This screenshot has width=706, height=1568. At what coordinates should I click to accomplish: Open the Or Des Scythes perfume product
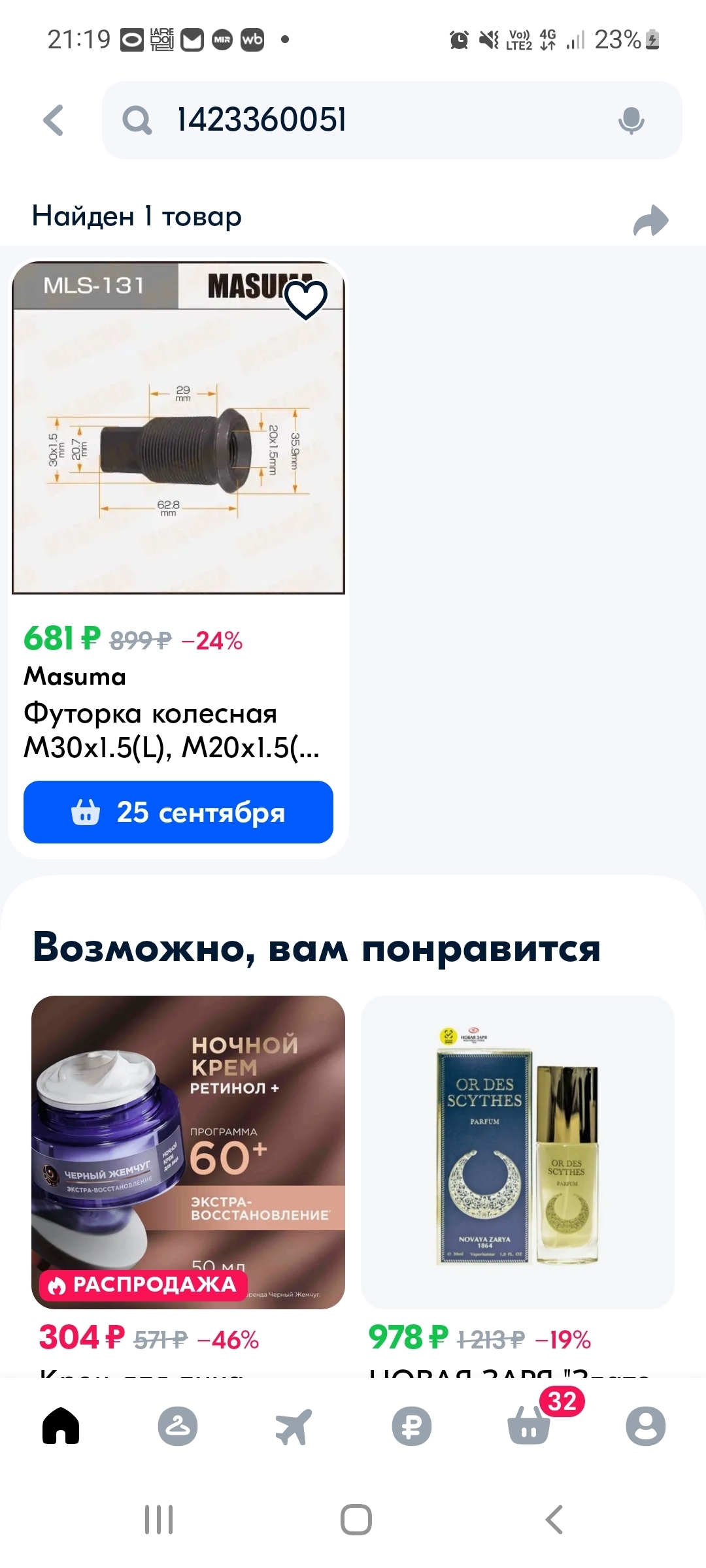[x=517, y=1152]
